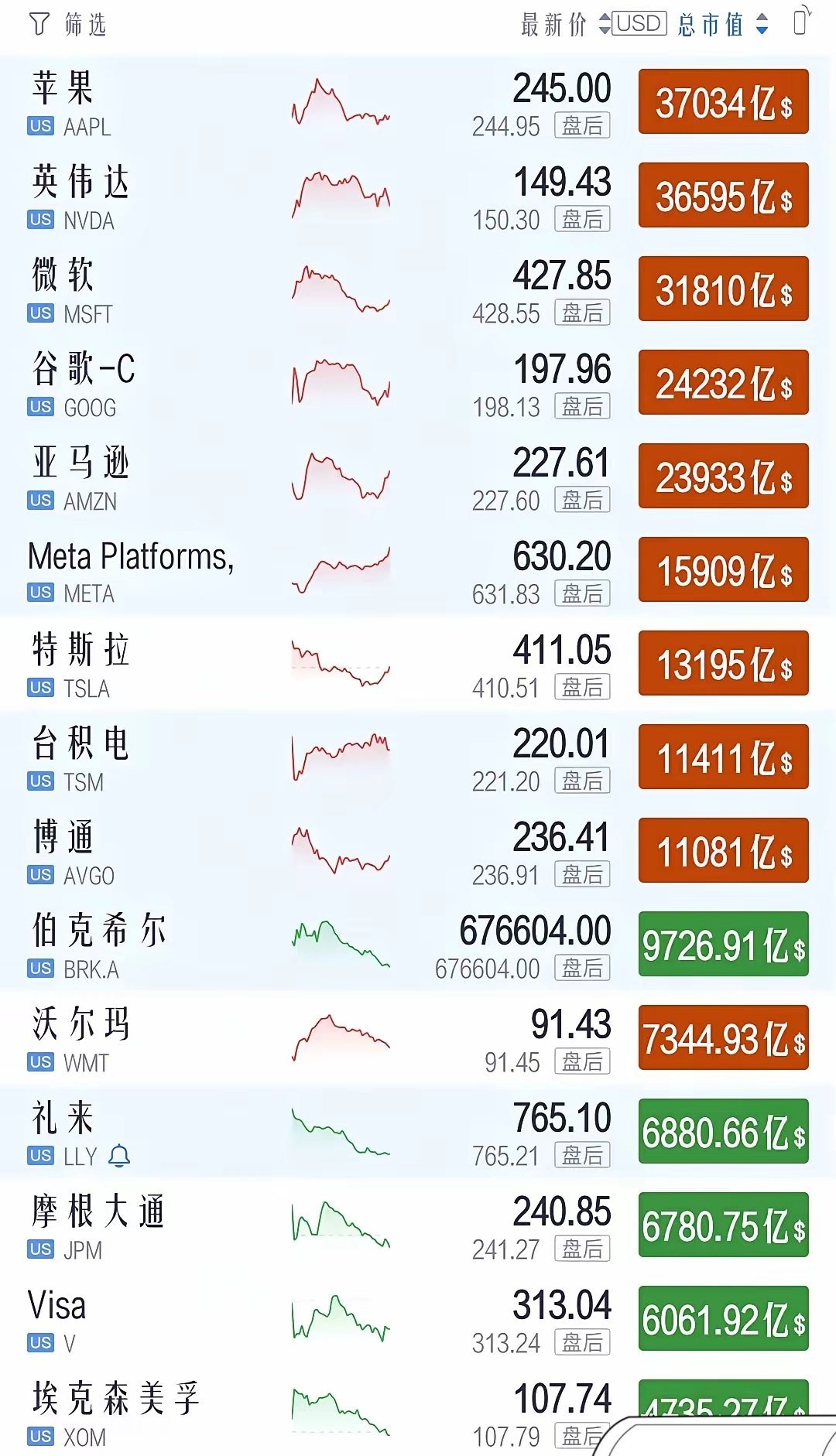Open the 台积电 TSM row
This screenshot has height=1456, width=836.
[x=418, y=758]
